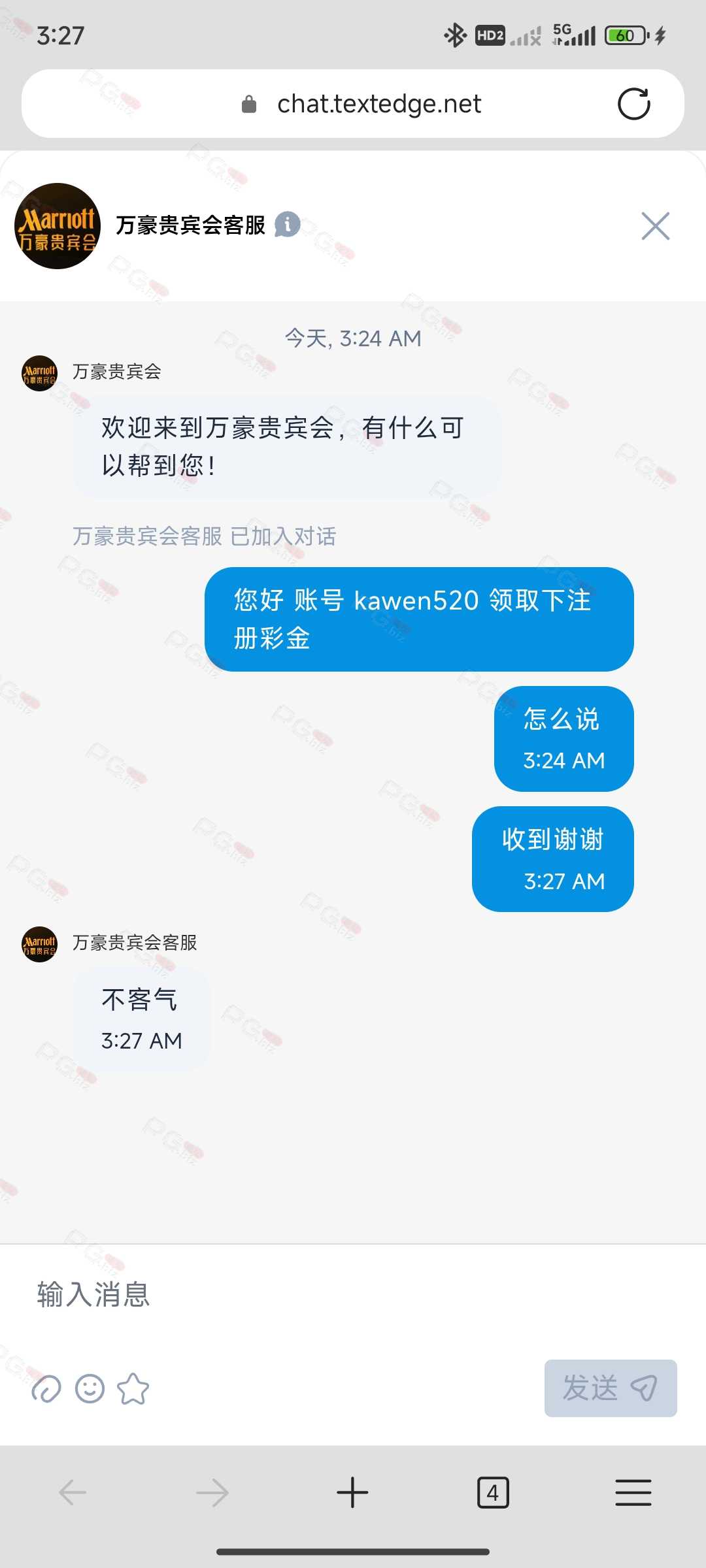
Task: Focus the 输入消息 message field
Action: (353, 1294)
